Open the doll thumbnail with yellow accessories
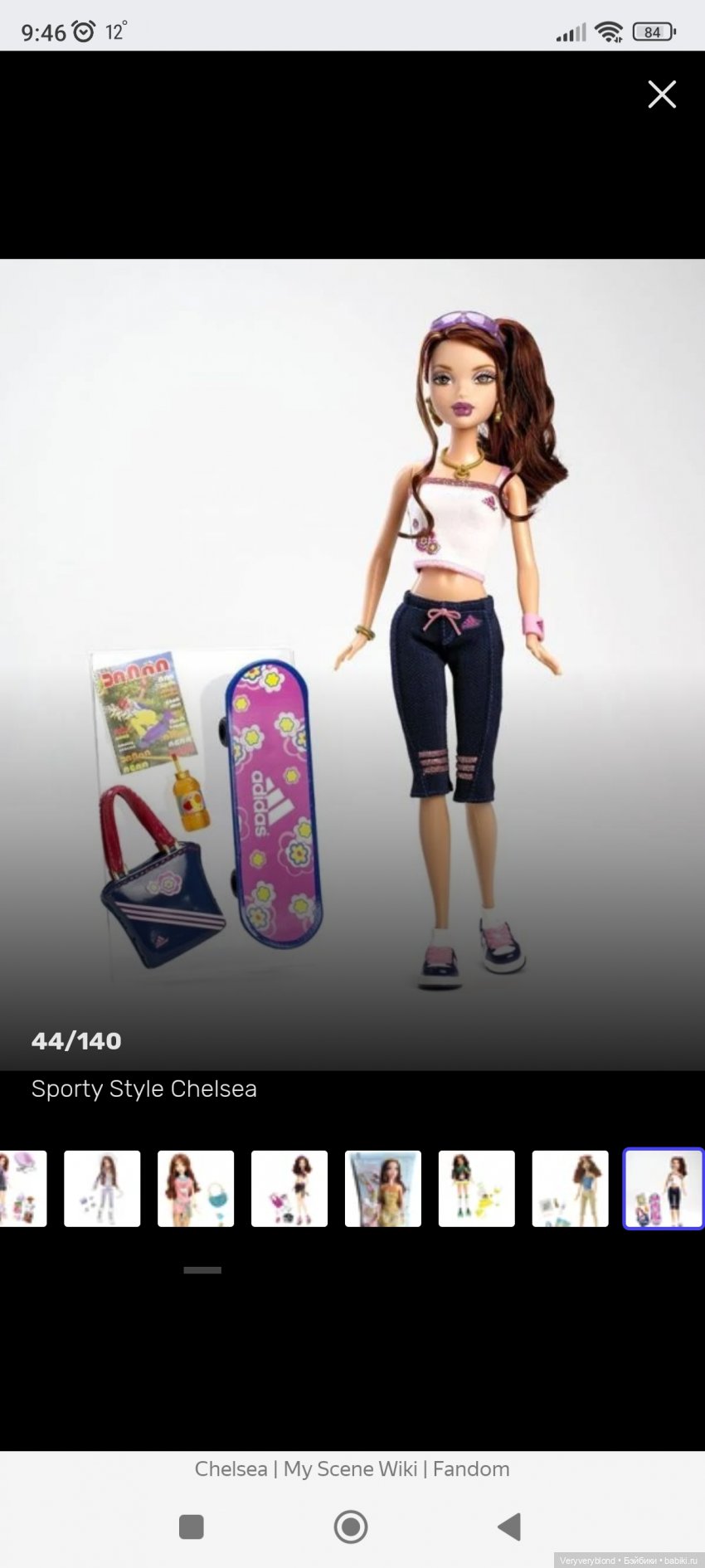This screenshot has height=1568, width=705. [x=476, y=1188]
